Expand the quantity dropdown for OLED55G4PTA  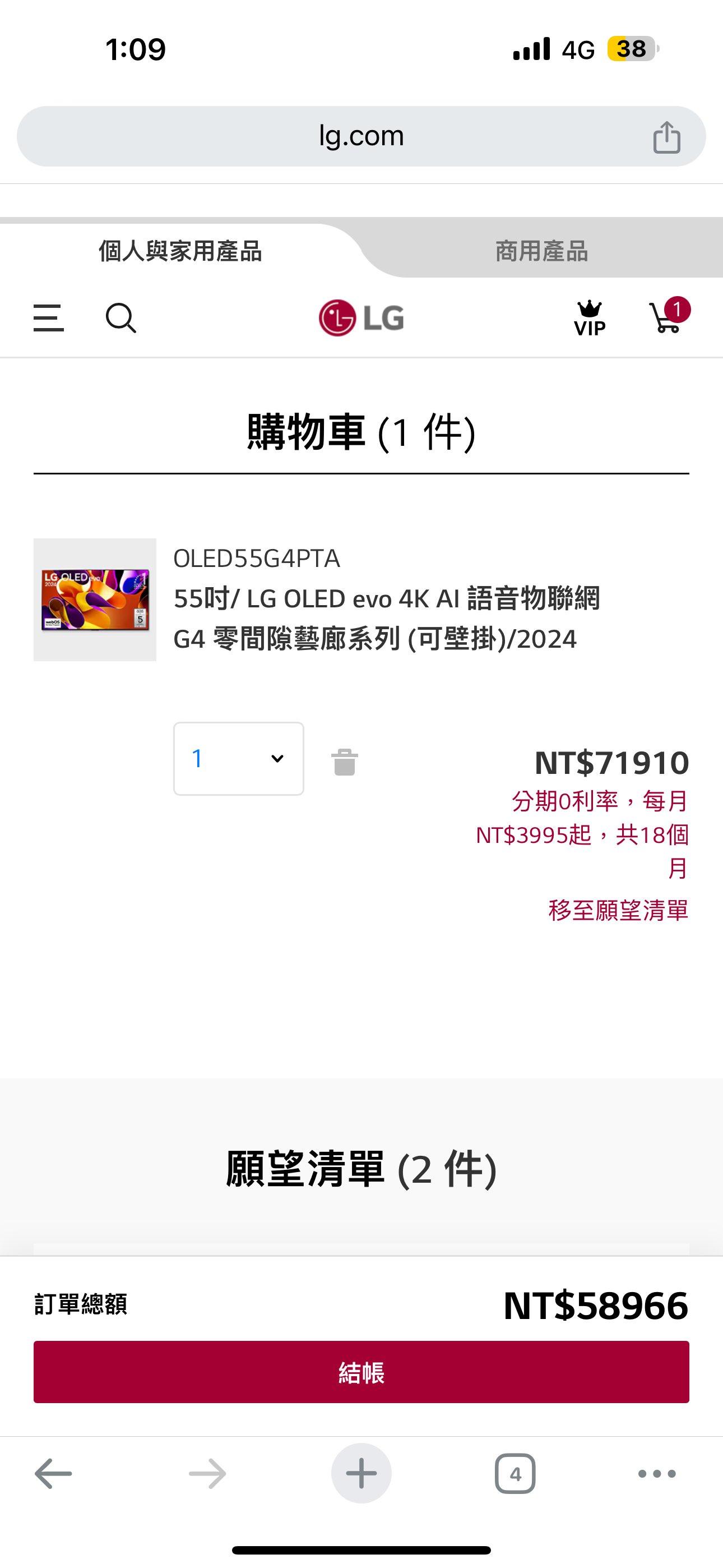pyautogui.click(x=239, y=758)
